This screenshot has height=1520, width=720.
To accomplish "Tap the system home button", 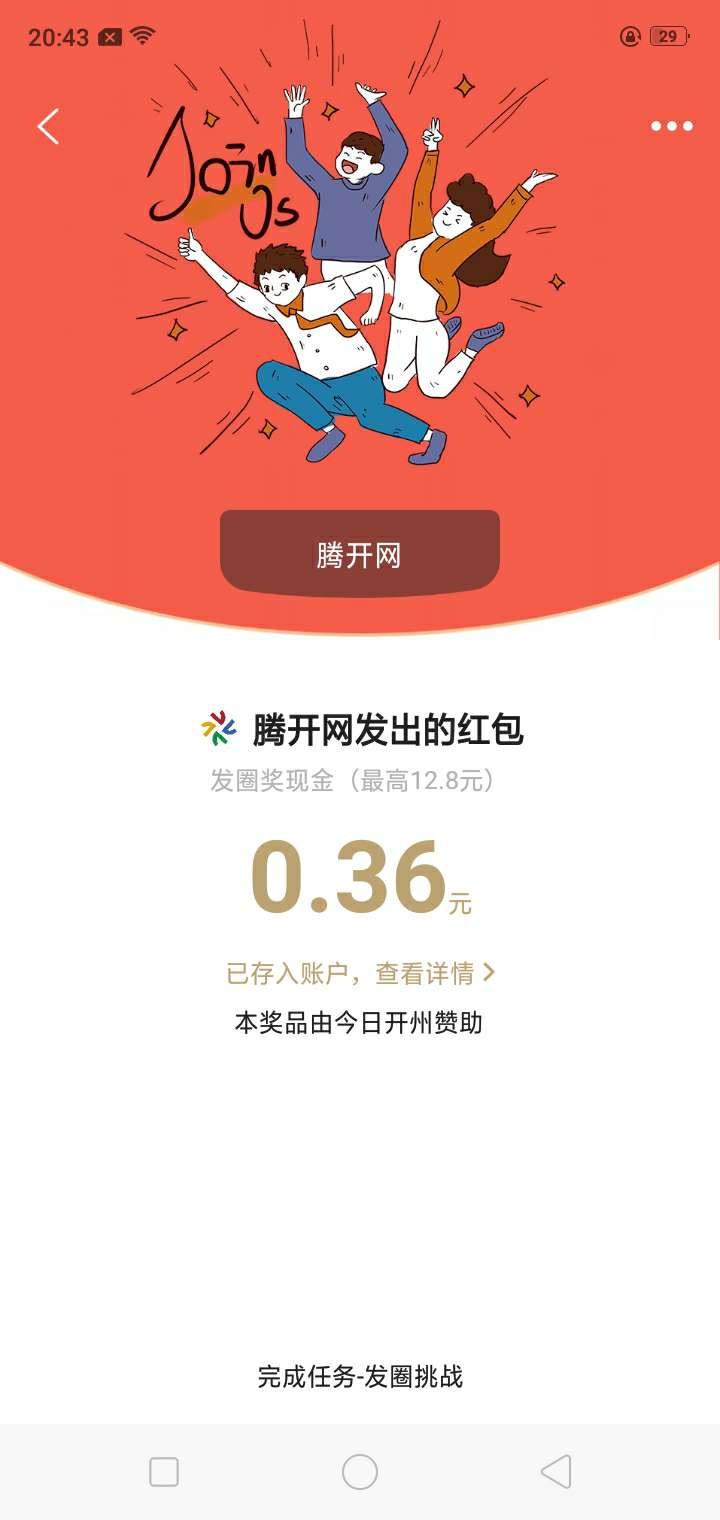I will pos(360,1472).
